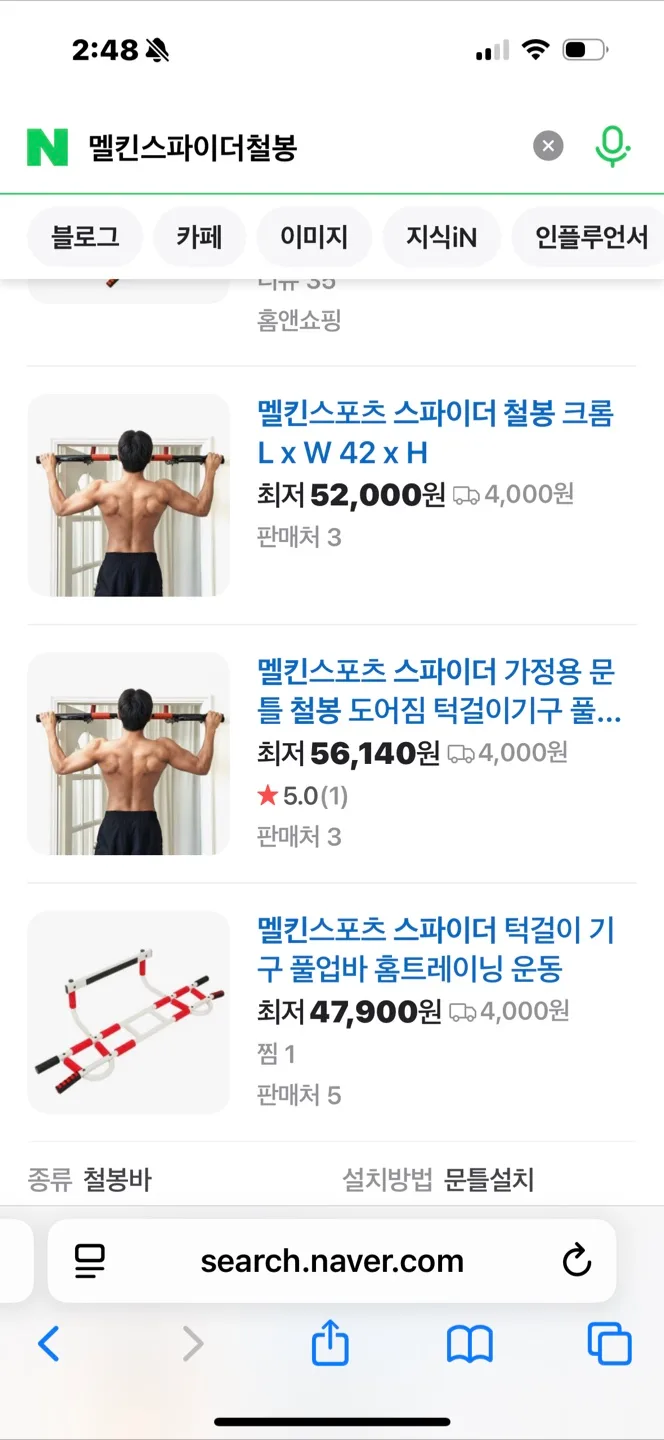Open 스파이더 철봉 크롬 L x W 42 x H listing
Screen dimensions: 664x1440
coord(435,432)
